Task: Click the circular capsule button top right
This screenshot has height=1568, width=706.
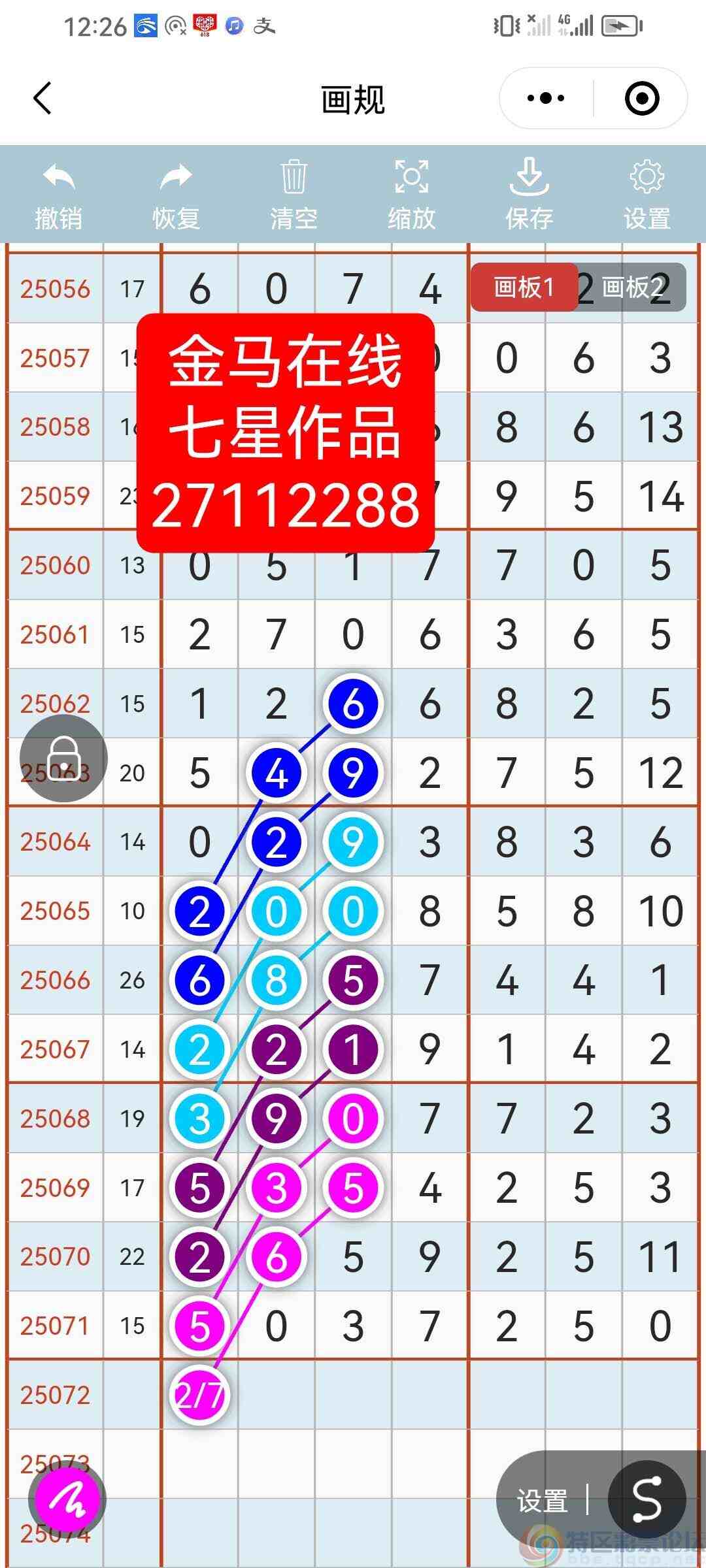Action: click(x=641, y=98)
